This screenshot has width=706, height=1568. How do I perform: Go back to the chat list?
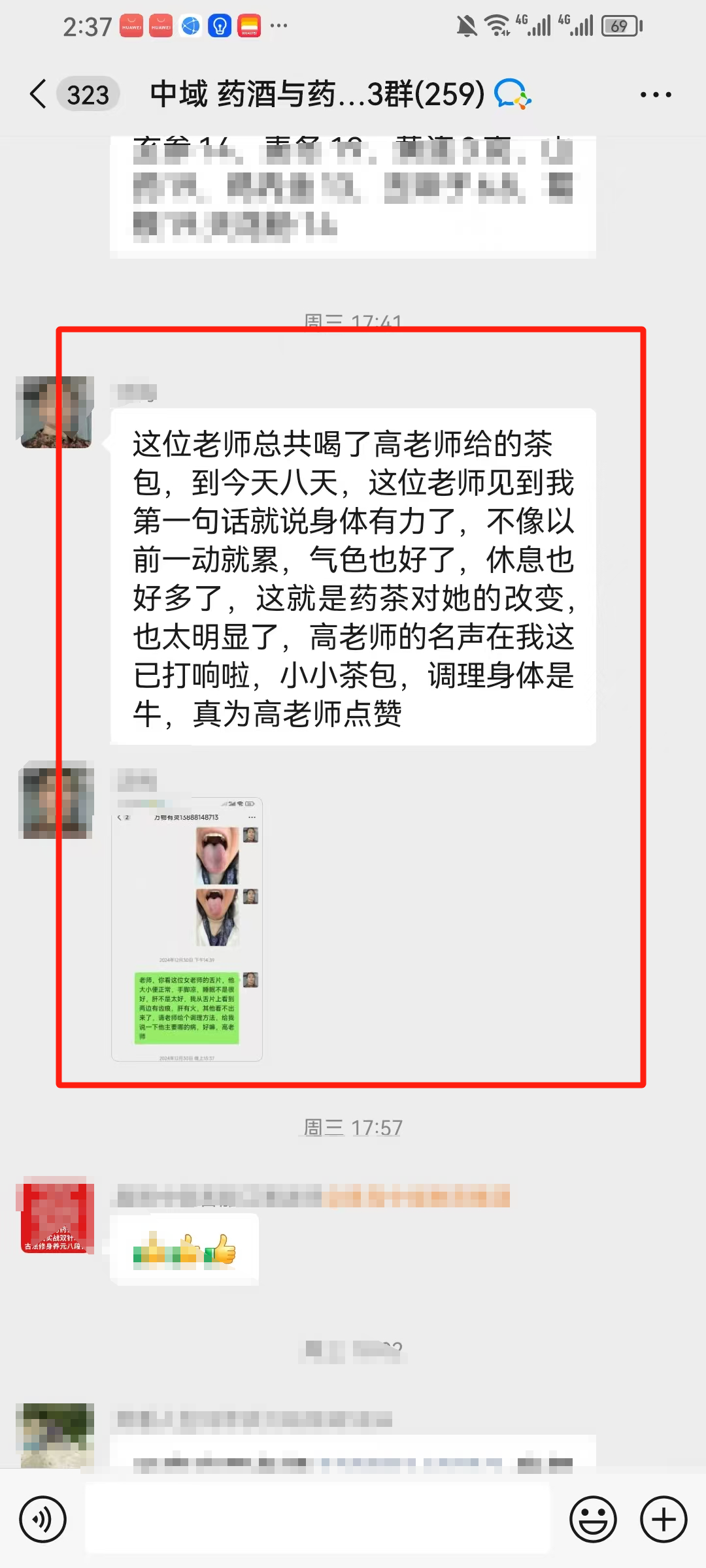tap(39, 95)
